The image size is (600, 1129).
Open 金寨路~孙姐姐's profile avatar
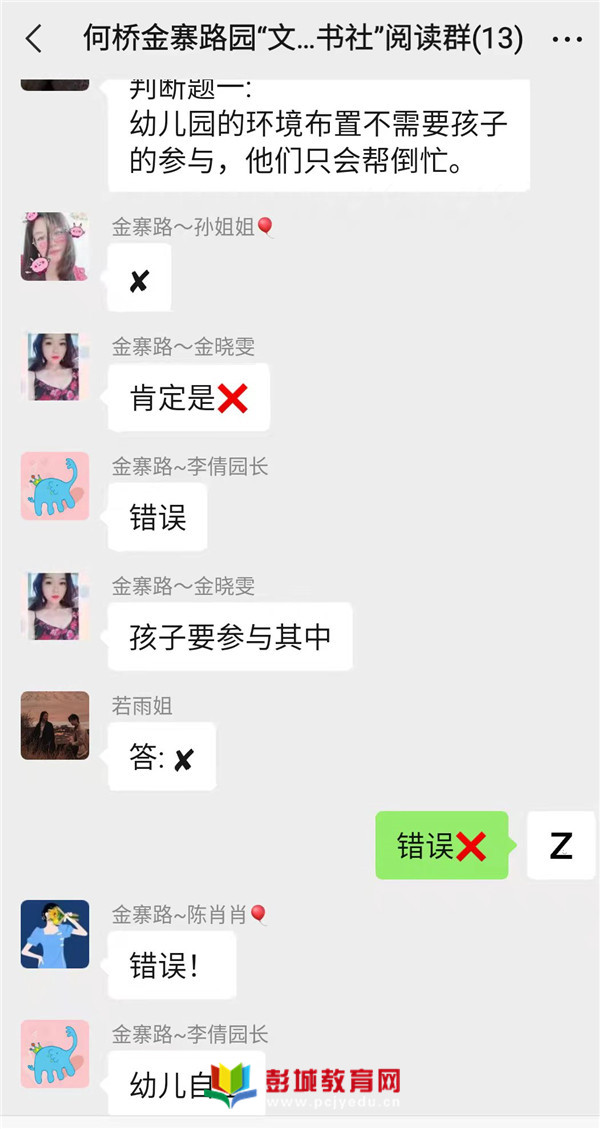(55, 246)
